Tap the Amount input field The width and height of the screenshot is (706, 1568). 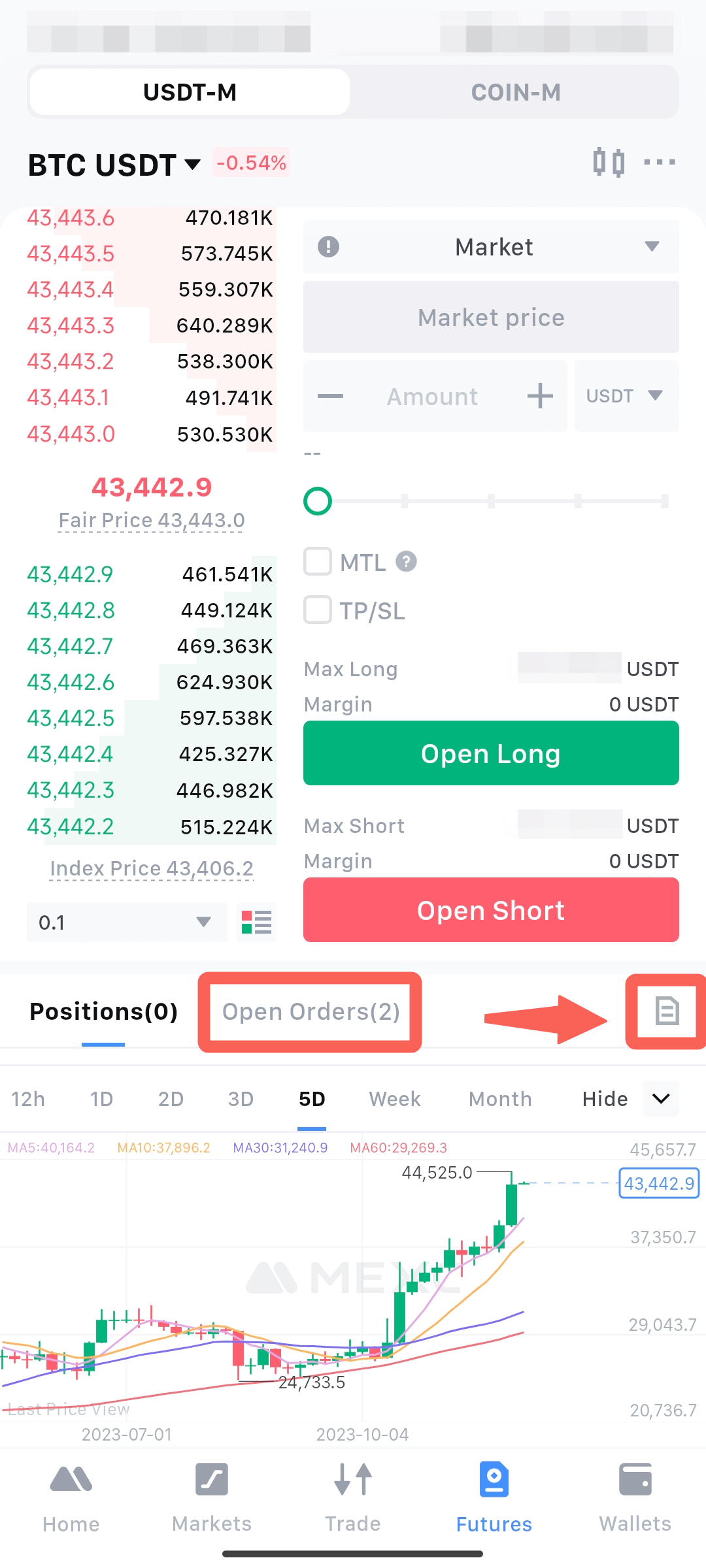[x=433, y=397]
